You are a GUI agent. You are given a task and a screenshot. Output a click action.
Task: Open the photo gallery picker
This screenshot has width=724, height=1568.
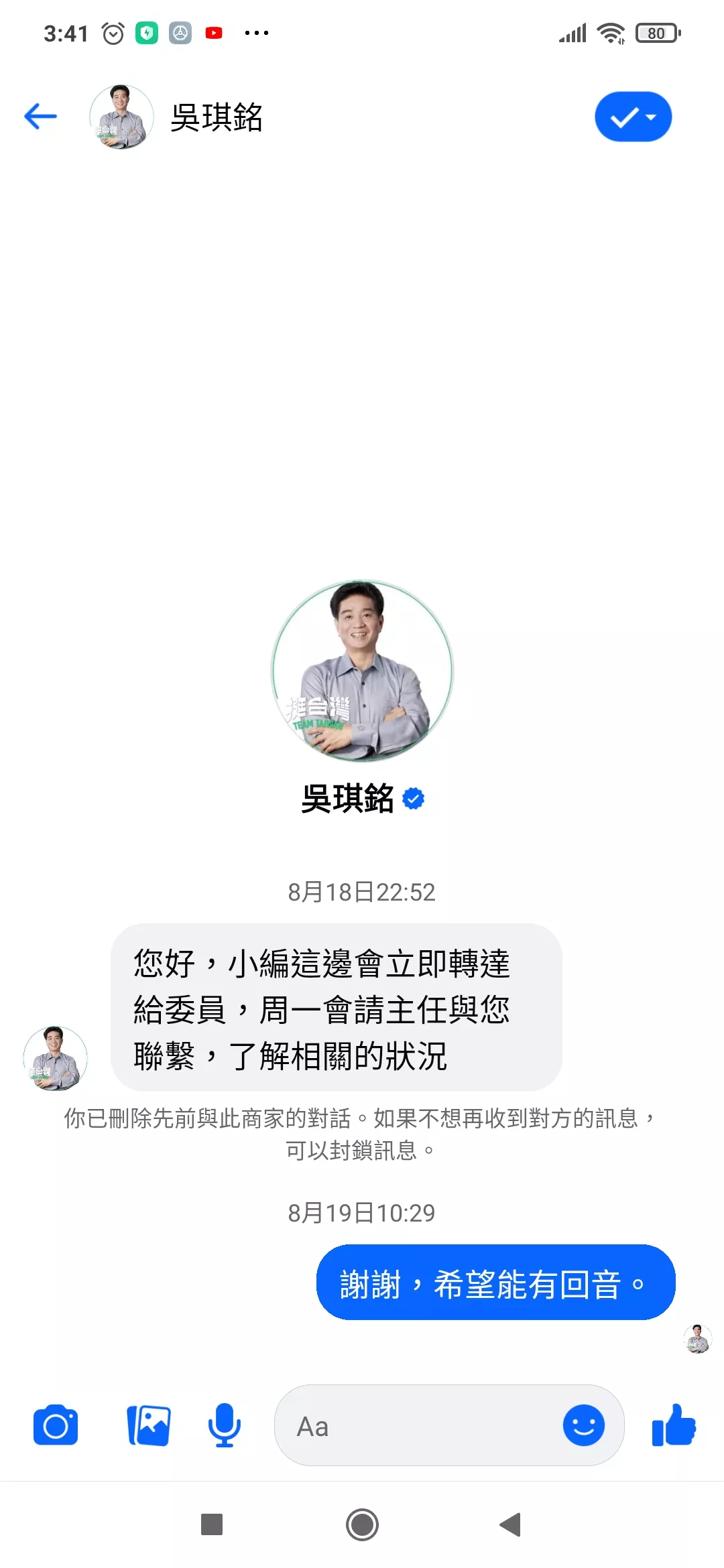149,1426
